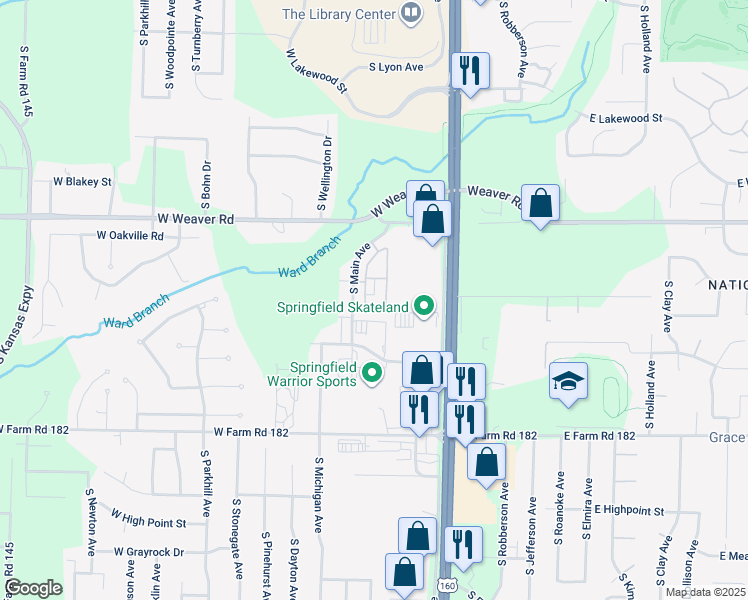Select the school graduation cap marker

tap(568, 384)
